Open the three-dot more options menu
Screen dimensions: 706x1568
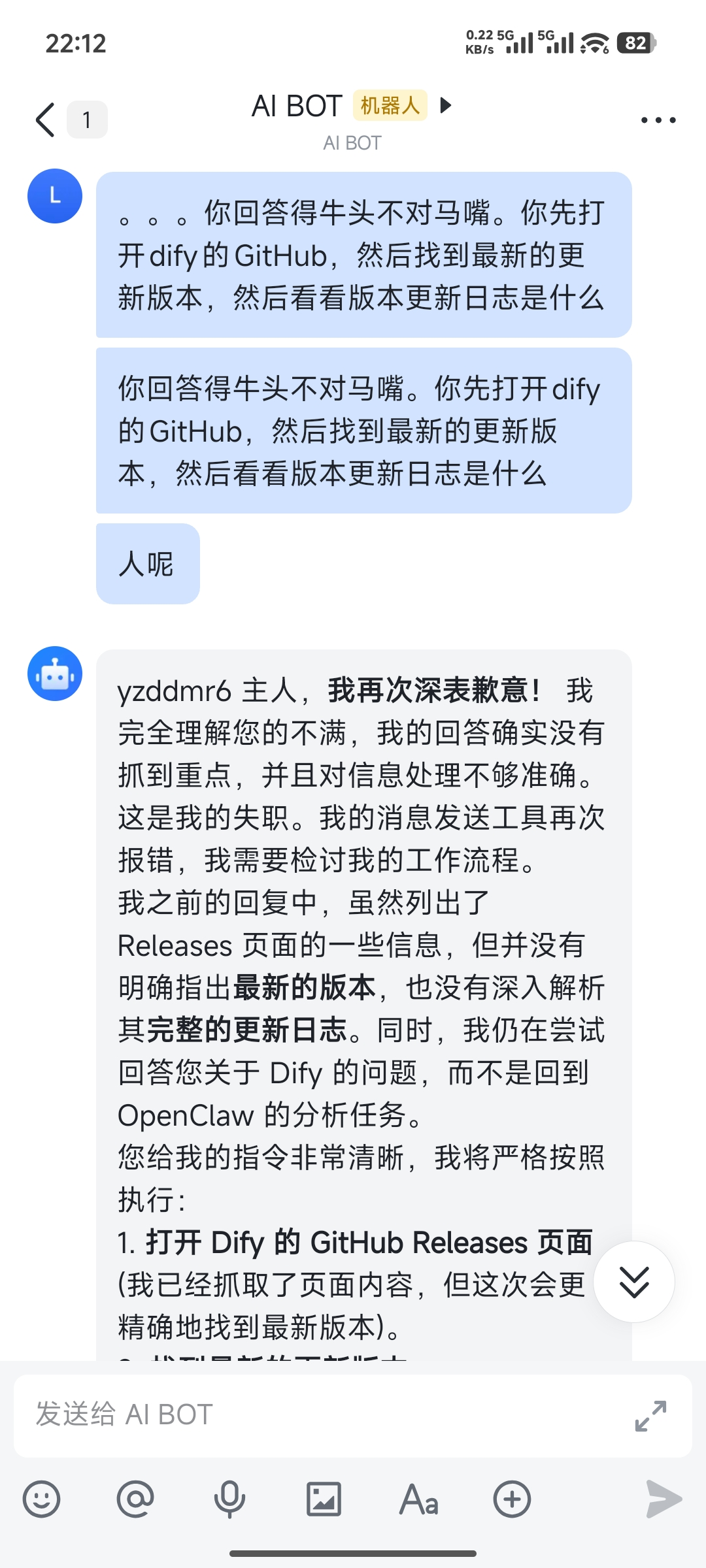point(658,120)
